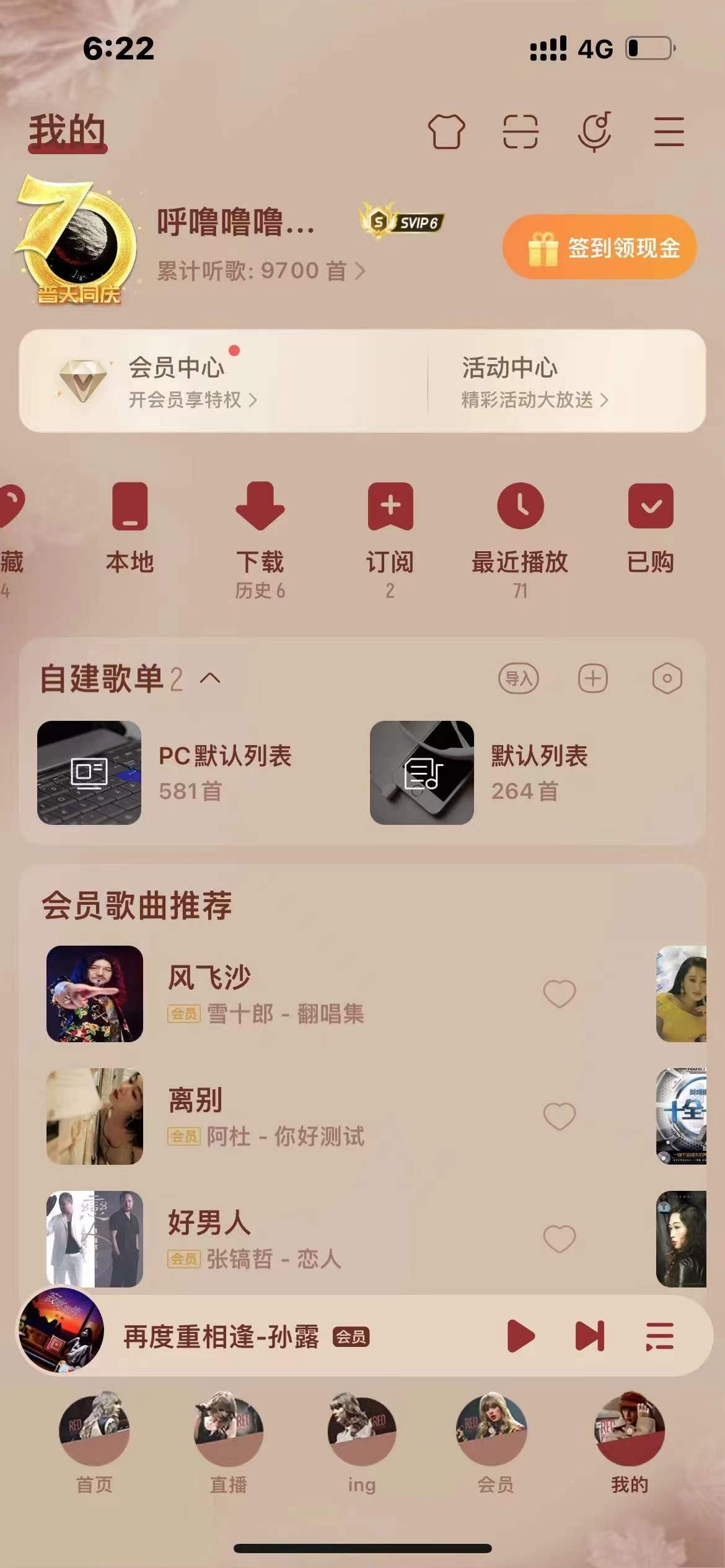Play 再度重相逢 in mini player
Screen dimensions: 725x1568
pyautogui.click(x=521, y=1336)
